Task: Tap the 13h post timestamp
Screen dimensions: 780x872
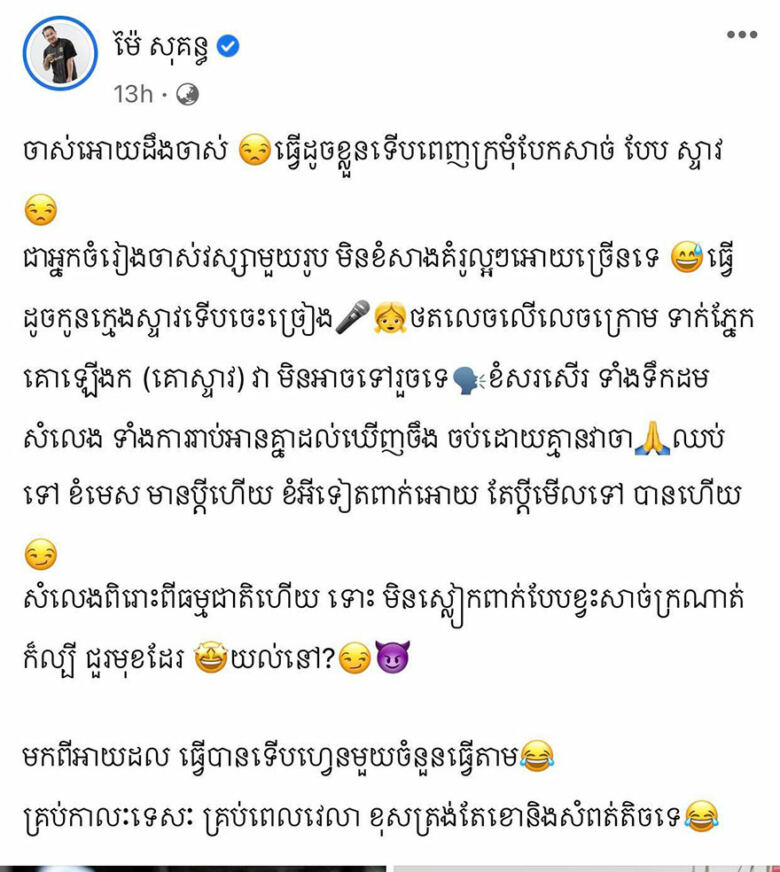Action: click(133, 94)
